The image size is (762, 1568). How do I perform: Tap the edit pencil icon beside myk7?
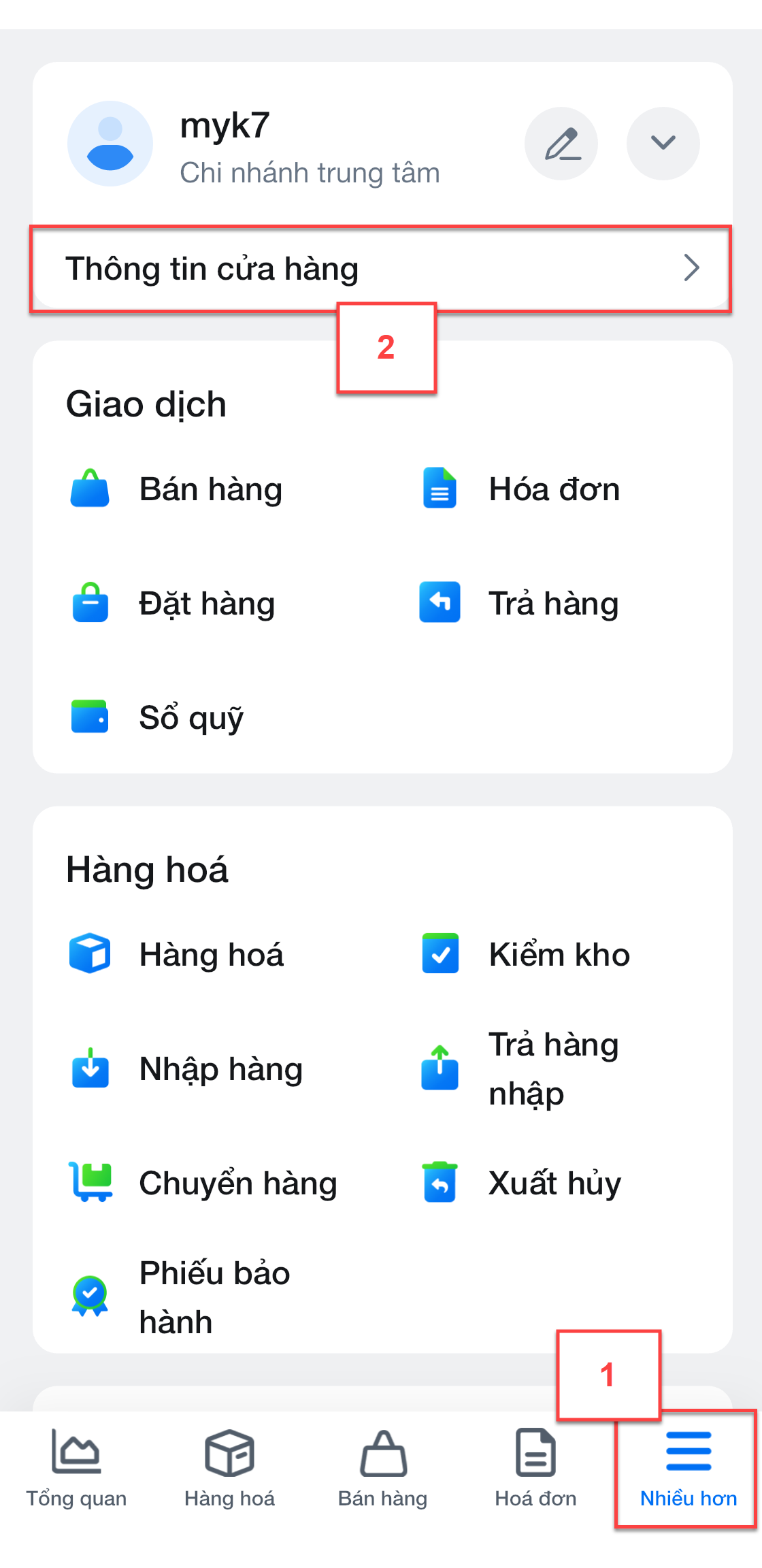pyautogui.click(x=561, y=144)
